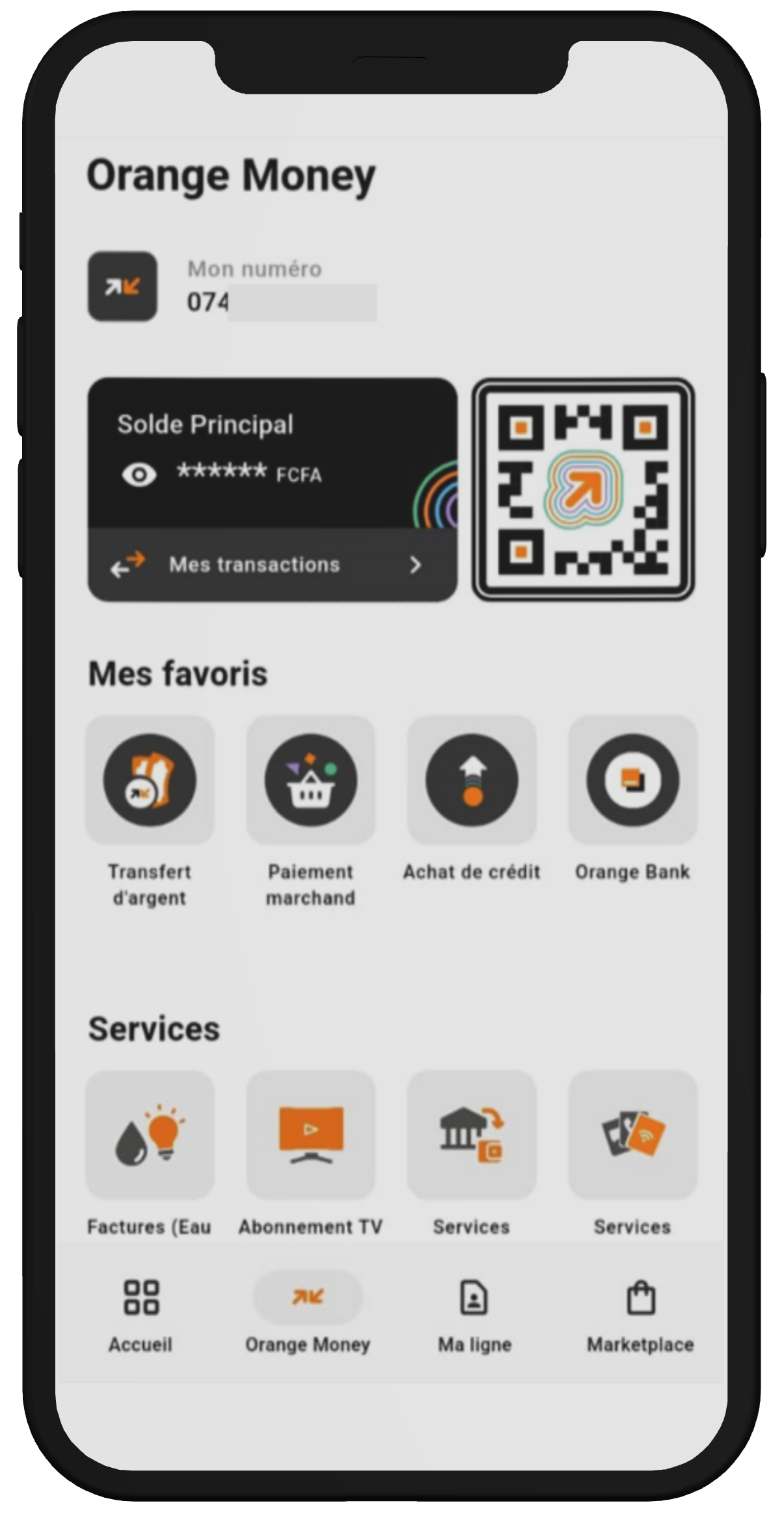Image resolution: width=784 pixels, height=1516 pixels.
Task: Open Abonnement TV service
Action: (x=310, y=1135)
